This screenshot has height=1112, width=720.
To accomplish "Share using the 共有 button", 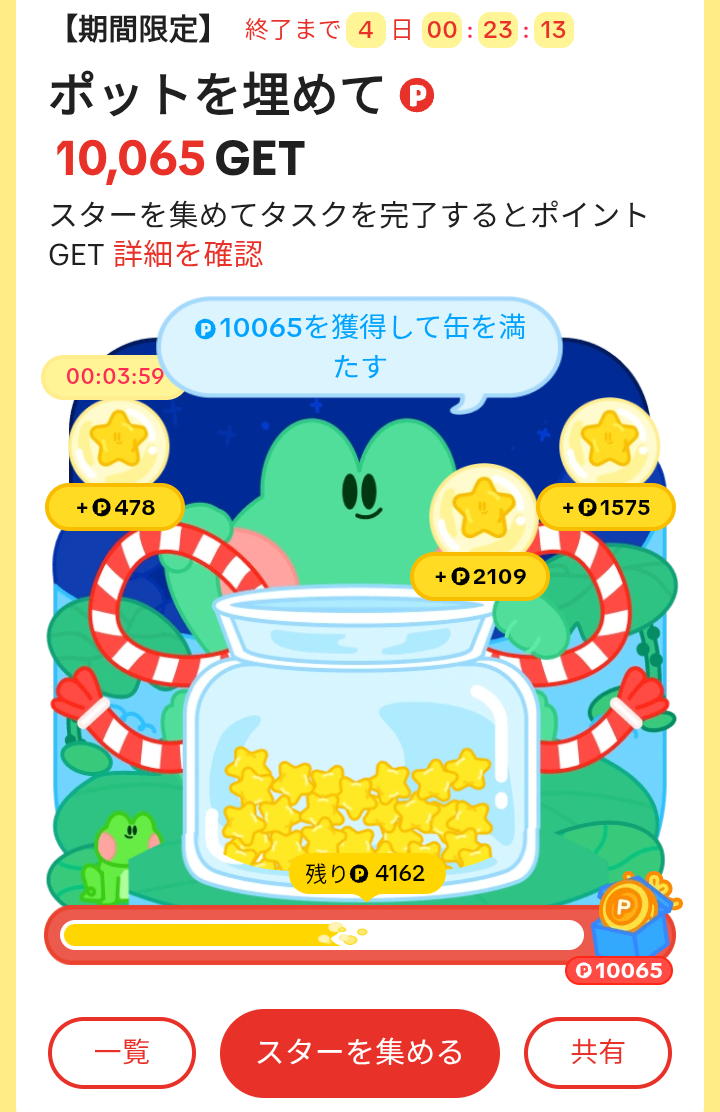I will pyautogui.click(x=598, y=1052).
